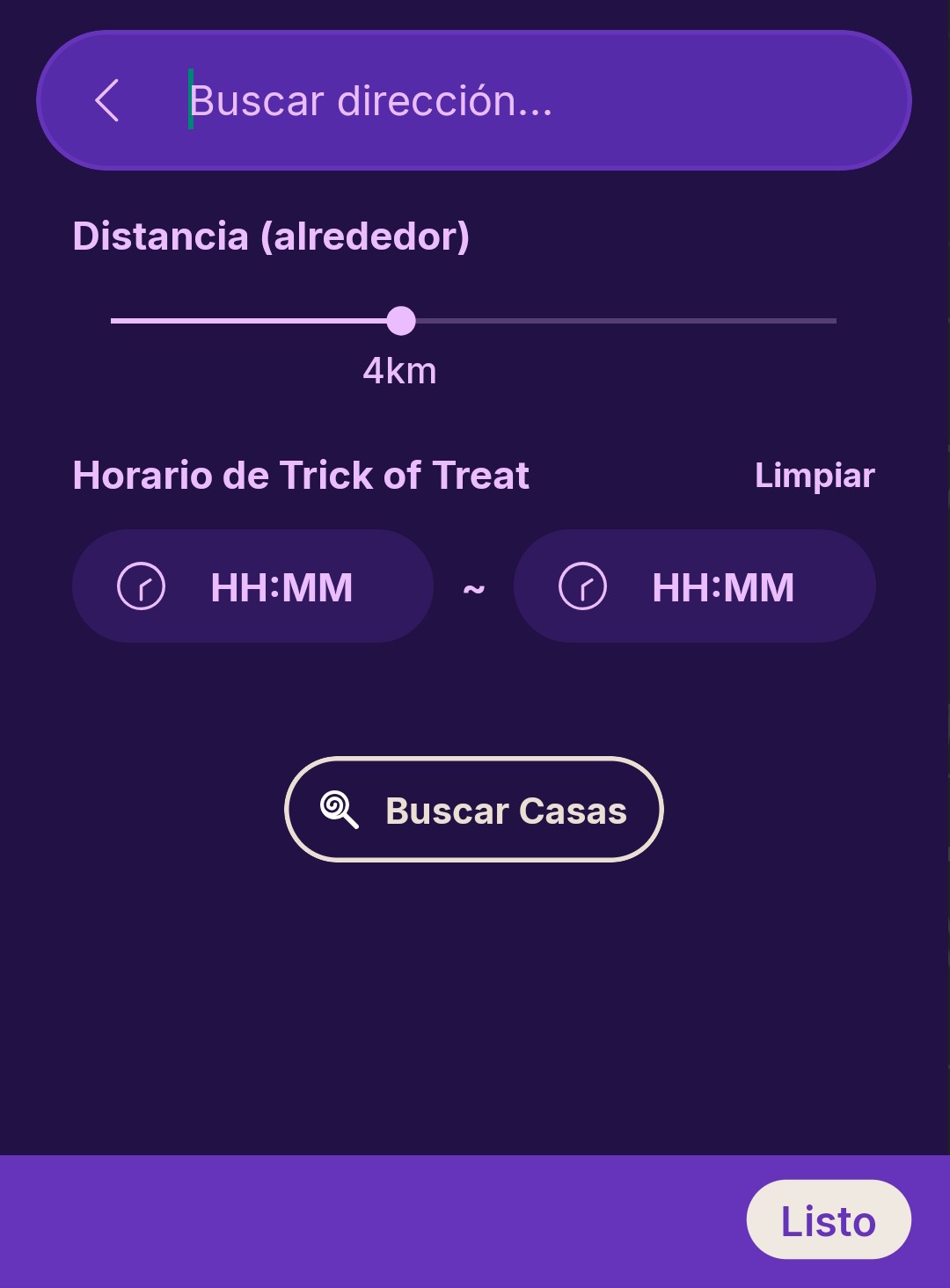Search houses with Buscar Casas

(x=474, y=810)
